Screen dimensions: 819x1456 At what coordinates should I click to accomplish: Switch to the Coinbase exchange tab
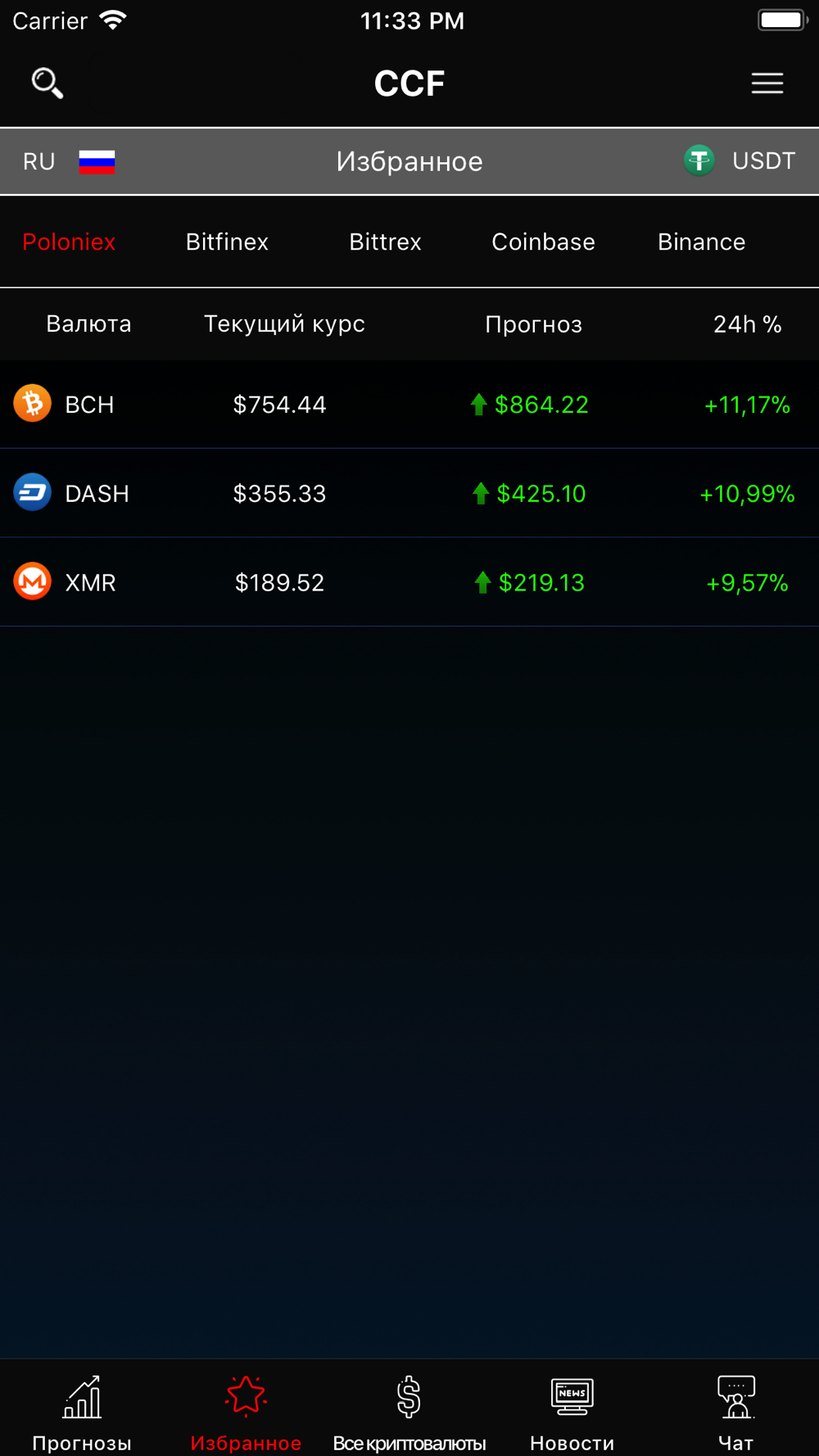543,242
